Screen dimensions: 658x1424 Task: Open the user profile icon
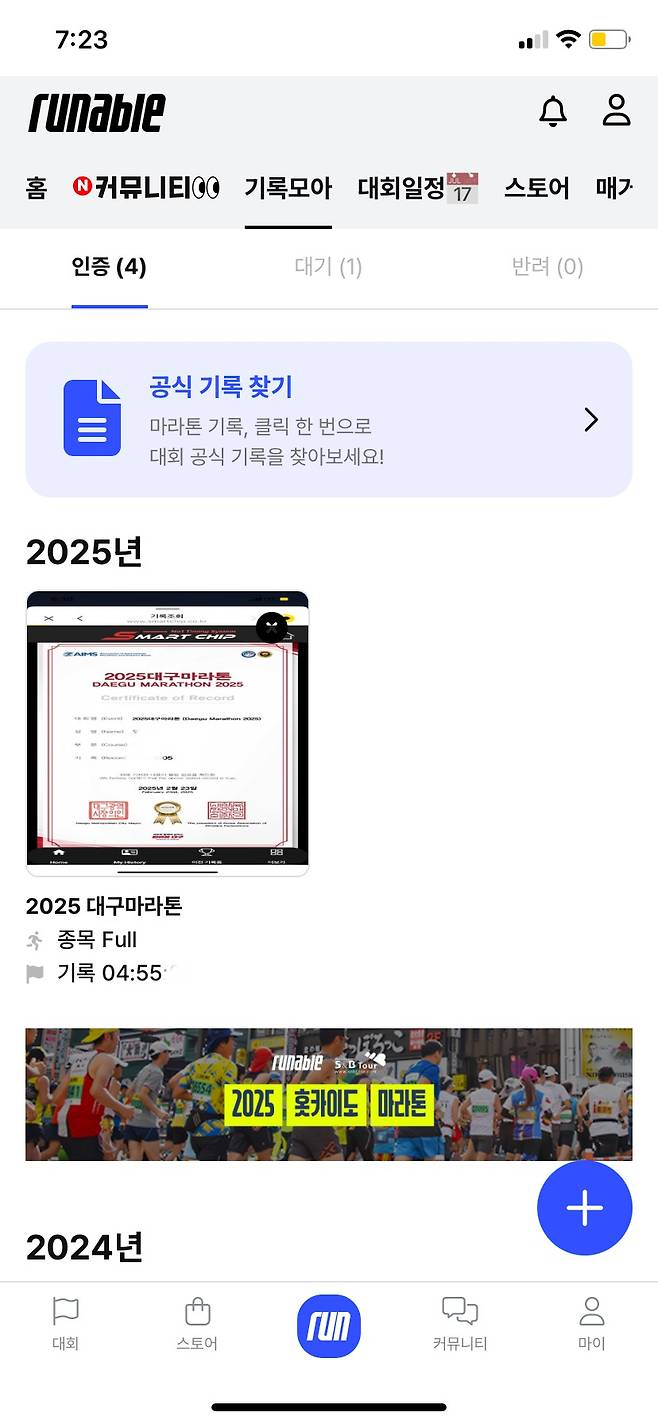point(616,111)
